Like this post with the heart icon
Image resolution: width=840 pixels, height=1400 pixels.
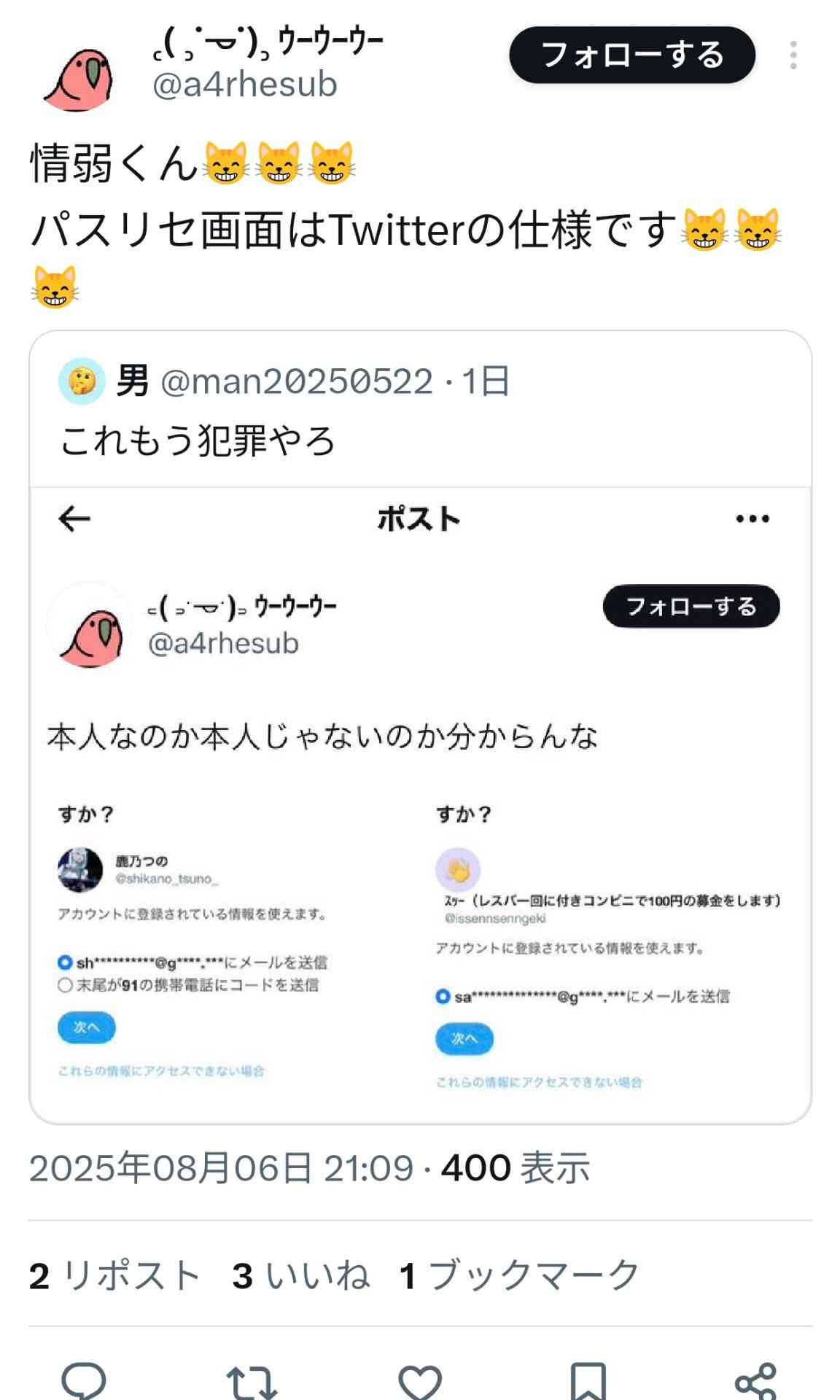[x=420, y=1380]
